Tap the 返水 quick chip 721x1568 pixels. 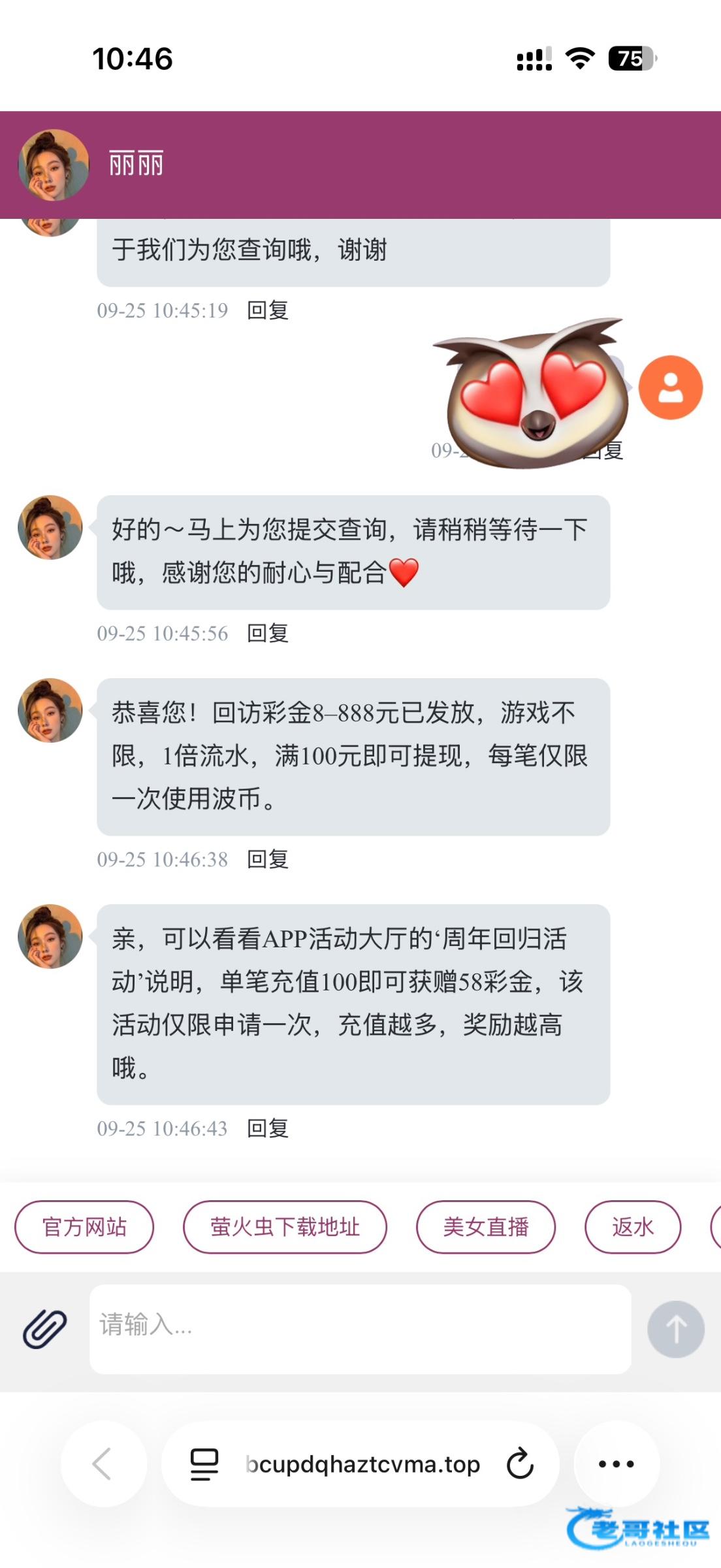(632, 1227)
